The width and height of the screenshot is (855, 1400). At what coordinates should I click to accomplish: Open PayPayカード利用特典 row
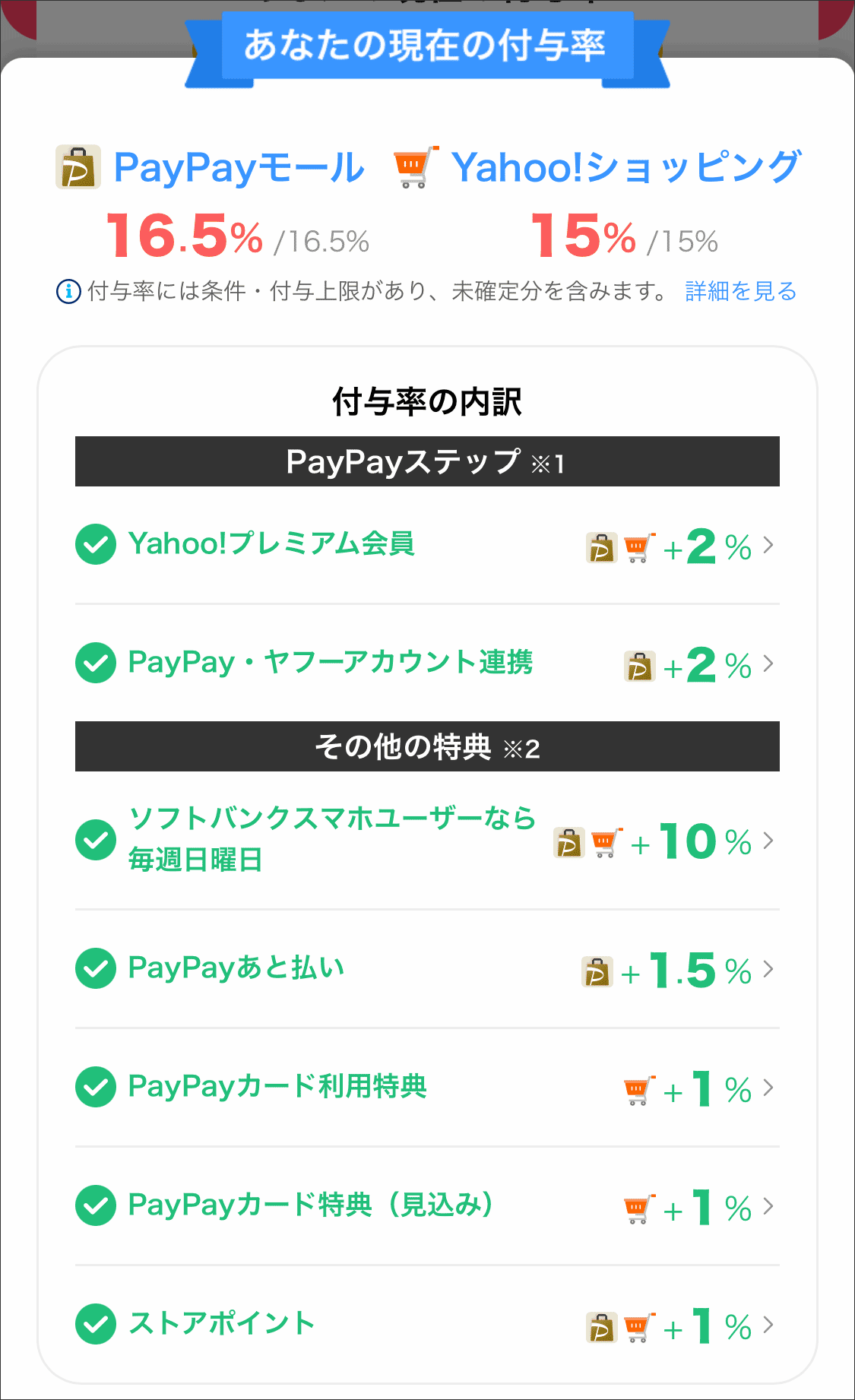[427, 1088]
